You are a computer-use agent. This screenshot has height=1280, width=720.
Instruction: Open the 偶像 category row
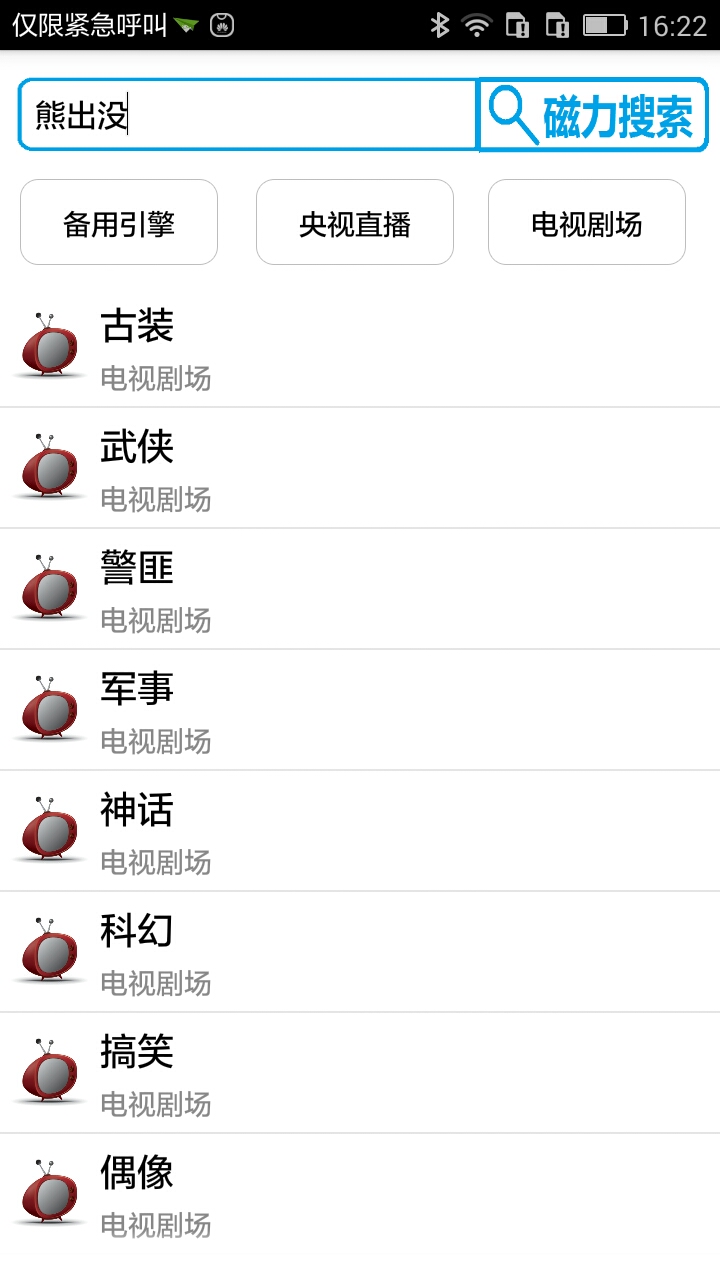(x=360, y=1195)
